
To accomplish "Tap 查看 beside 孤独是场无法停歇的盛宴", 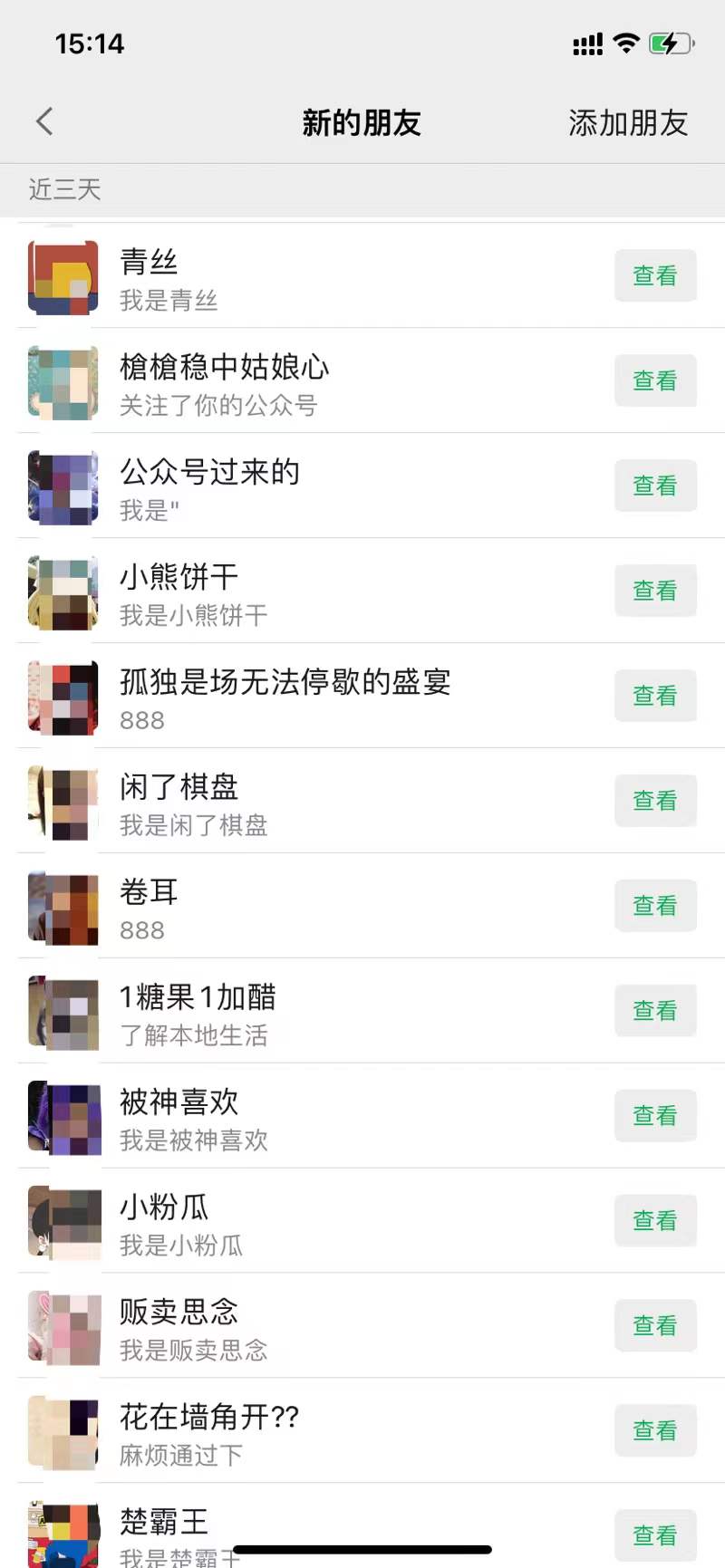I will (x=654, y=696).
